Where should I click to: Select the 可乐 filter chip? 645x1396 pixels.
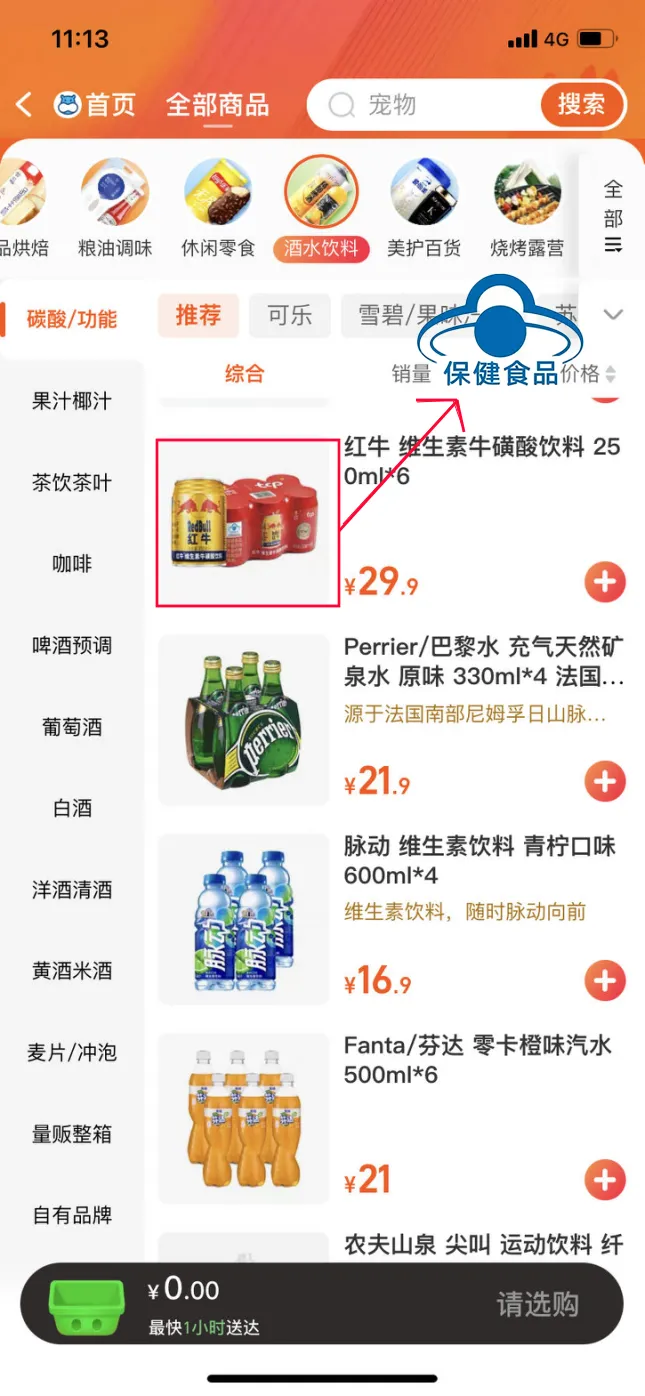(290, 316)
